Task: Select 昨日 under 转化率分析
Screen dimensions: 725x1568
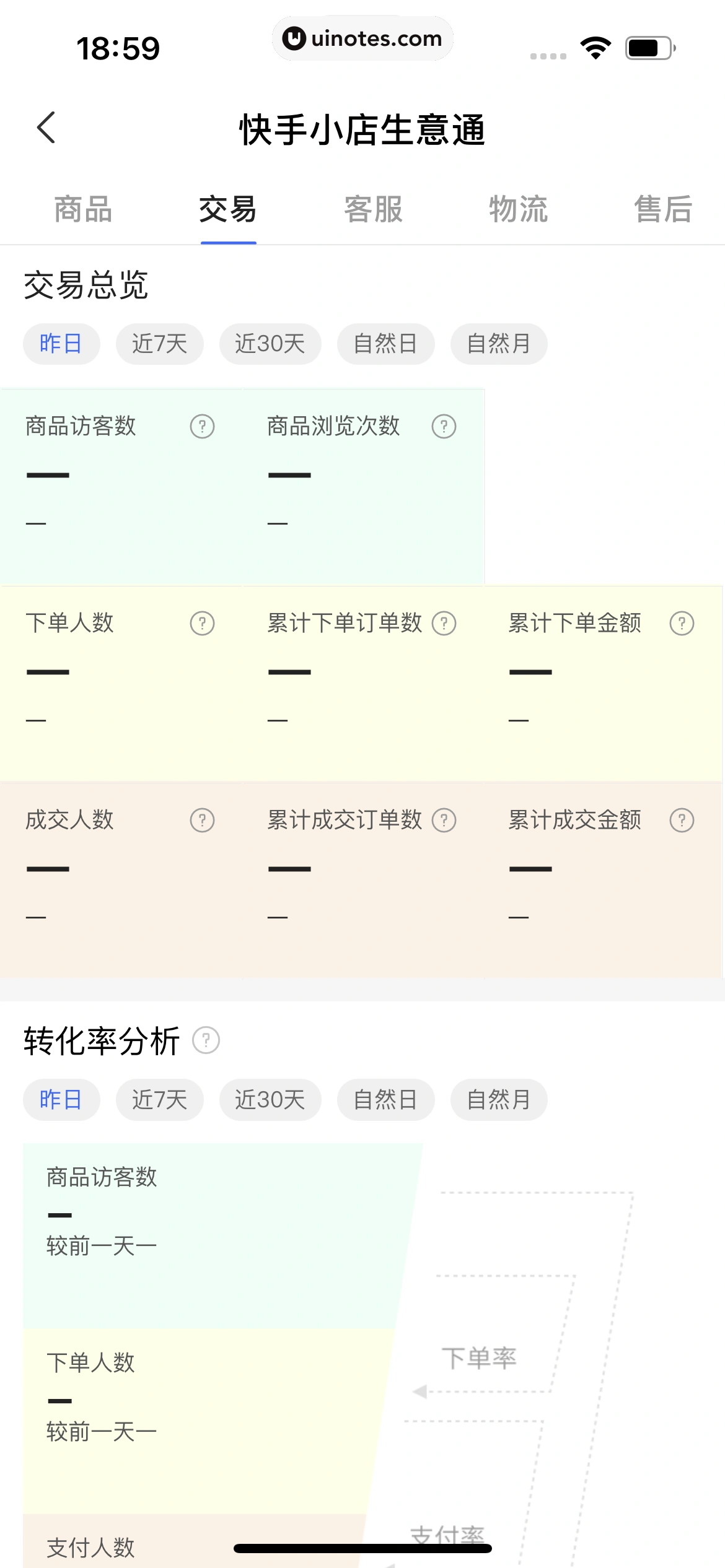Action: click(x=61, y=1100)
